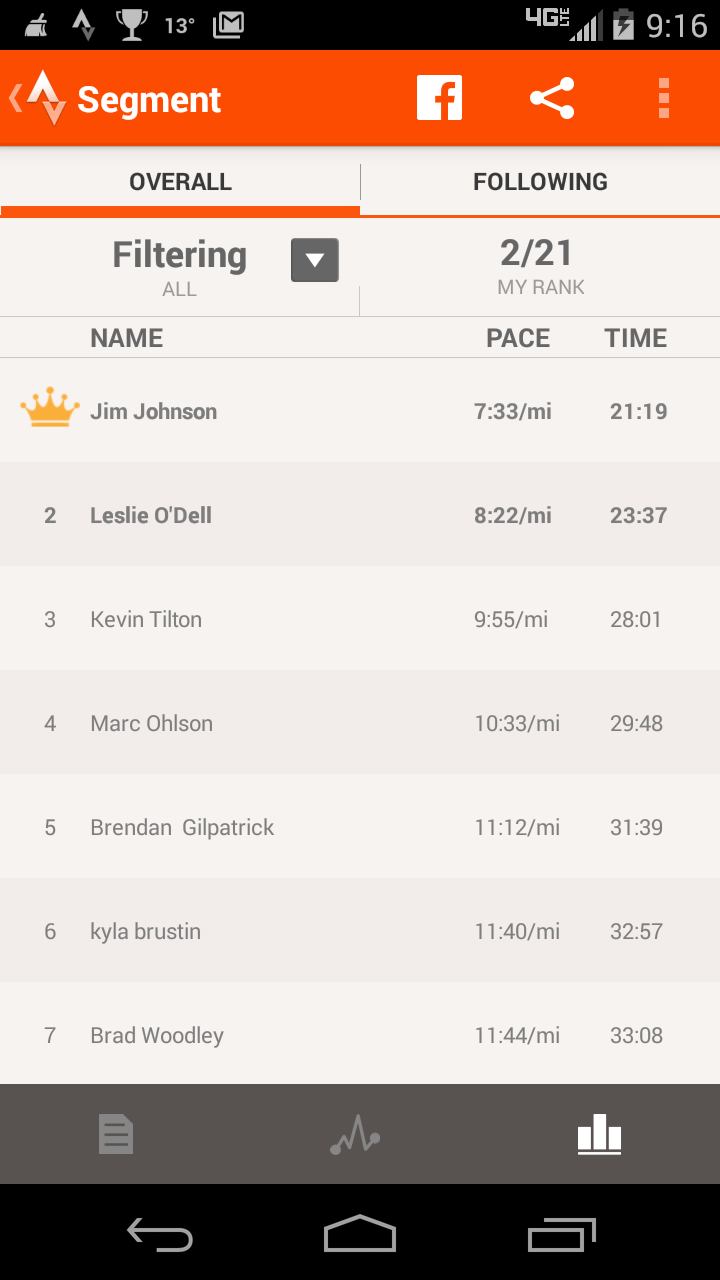Screen dimensions: 720x1280
Task: Open the share options
Action: pyautogui.click(x=552, y=99)
